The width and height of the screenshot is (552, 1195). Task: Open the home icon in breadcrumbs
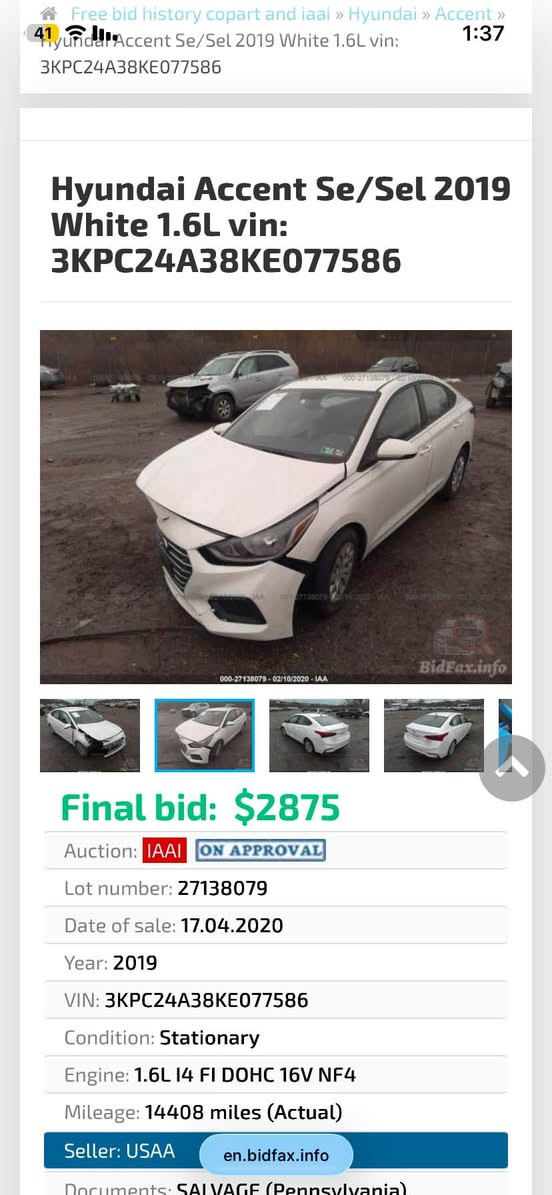(x=49, y=14)
